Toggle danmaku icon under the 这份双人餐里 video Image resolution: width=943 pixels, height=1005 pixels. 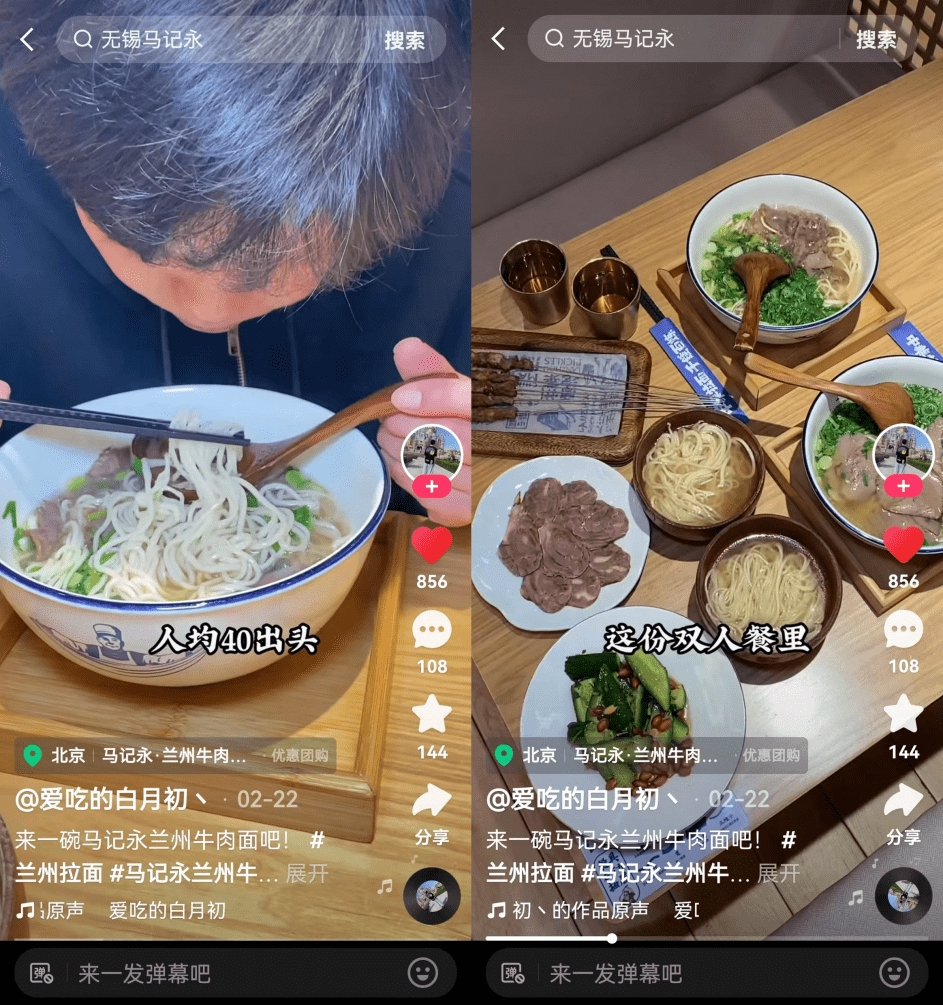point(513,972)
